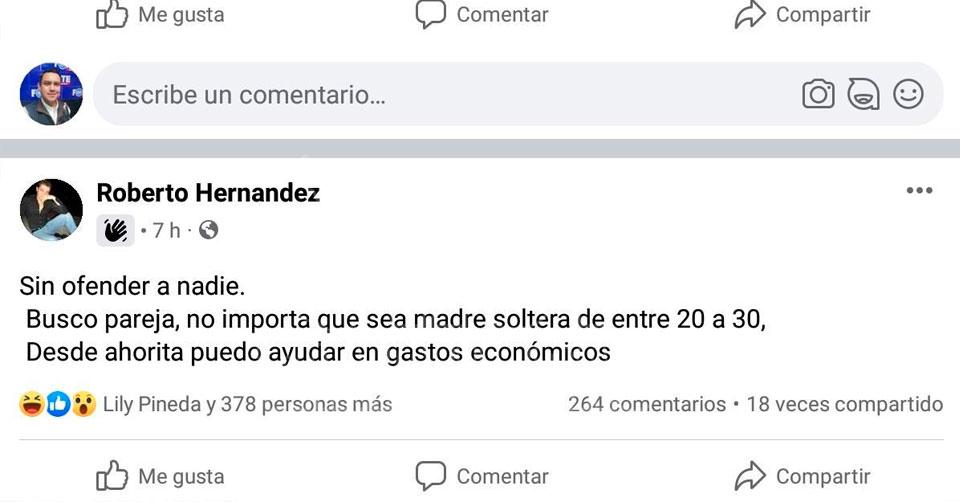See who reacted: Lily Pineda y 378 más
The height and width of the screenshot is (502, 960).
(246, 404)
